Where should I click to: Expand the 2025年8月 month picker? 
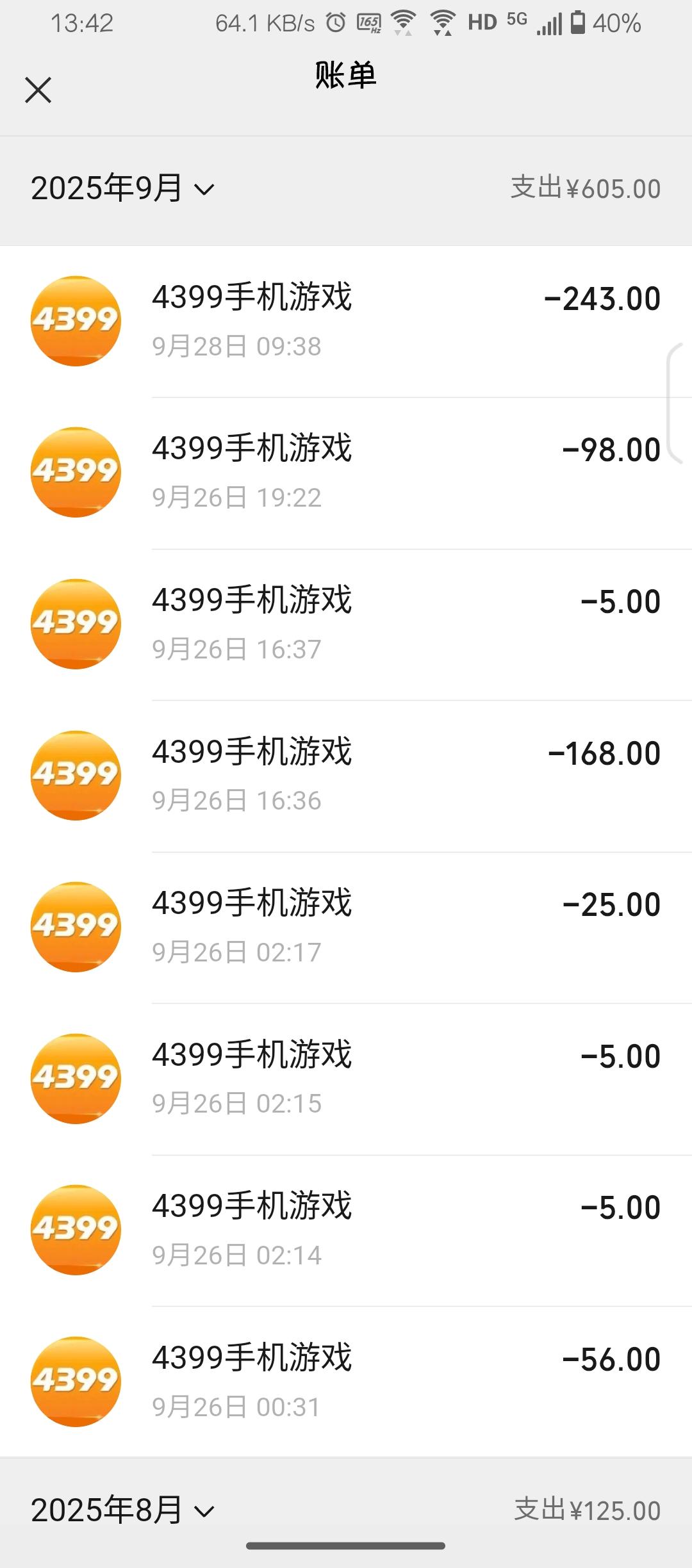tap(122, 1510)
